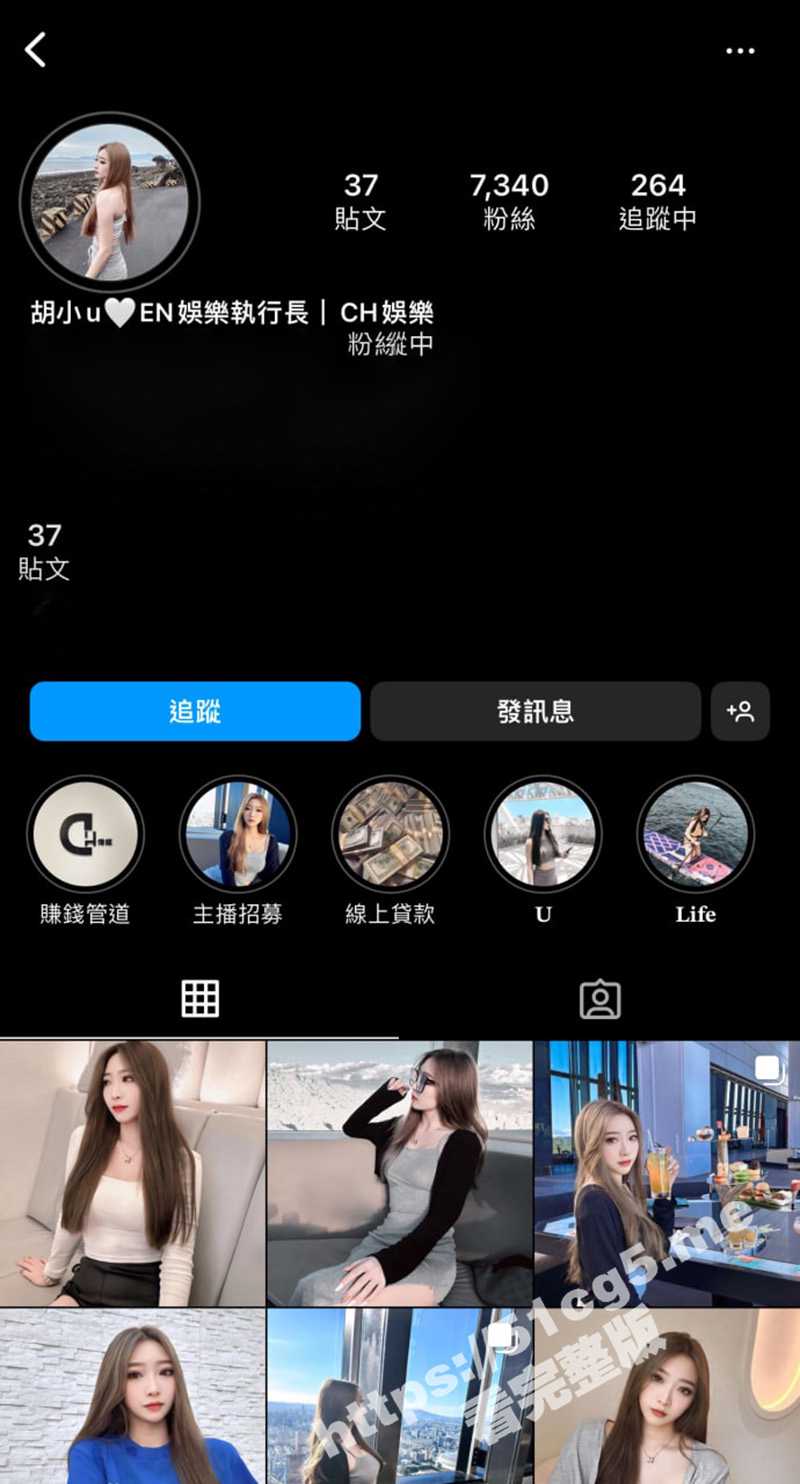Open the 主播招募 story highlight
The image size is (800, 1484).
point(238,834)
